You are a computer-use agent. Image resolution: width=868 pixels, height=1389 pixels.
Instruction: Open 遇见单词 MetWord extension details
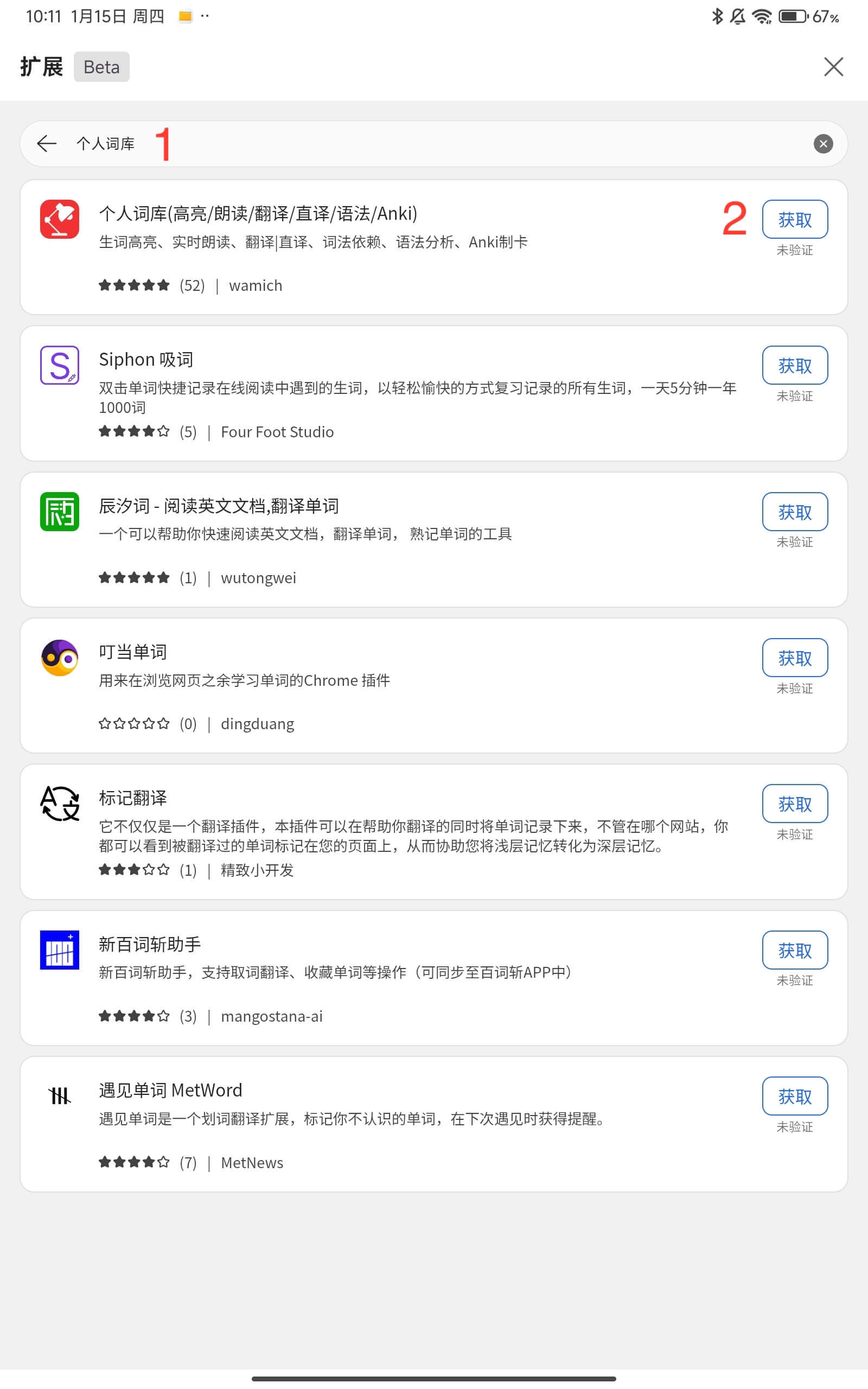170,1090
